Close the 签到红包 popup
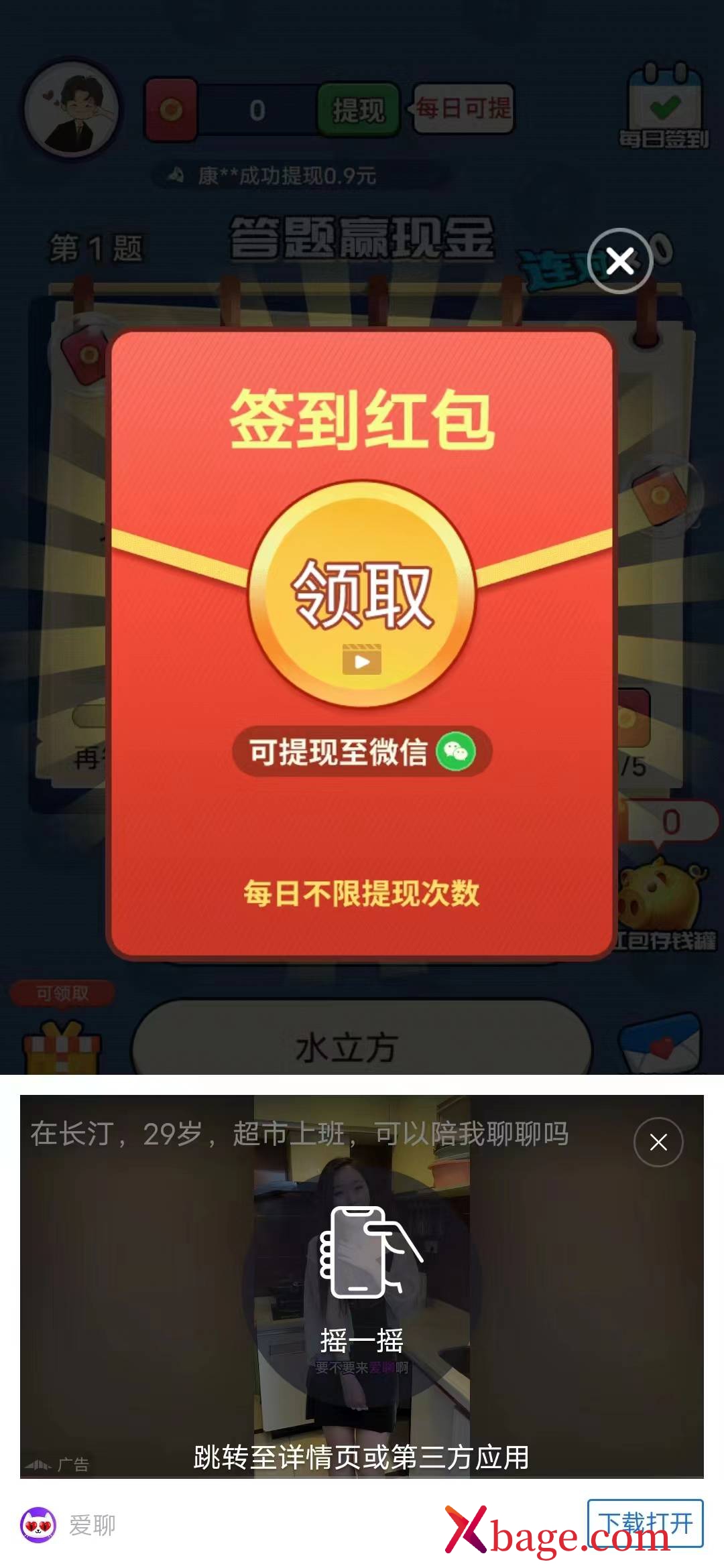The image size is (724, 1568). pyautogui.click(x=620, y=261)
